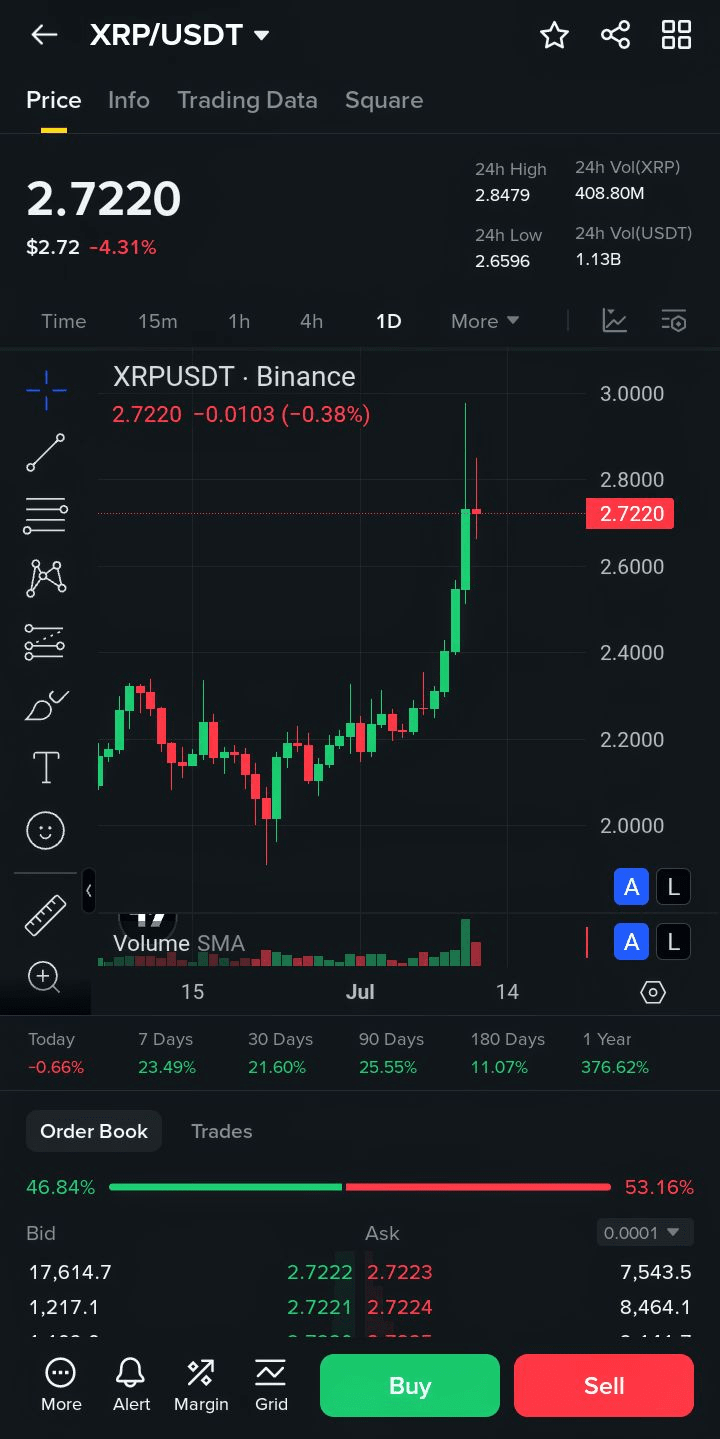Select the 15m chart interval
720x1439 pixels.
157,321
